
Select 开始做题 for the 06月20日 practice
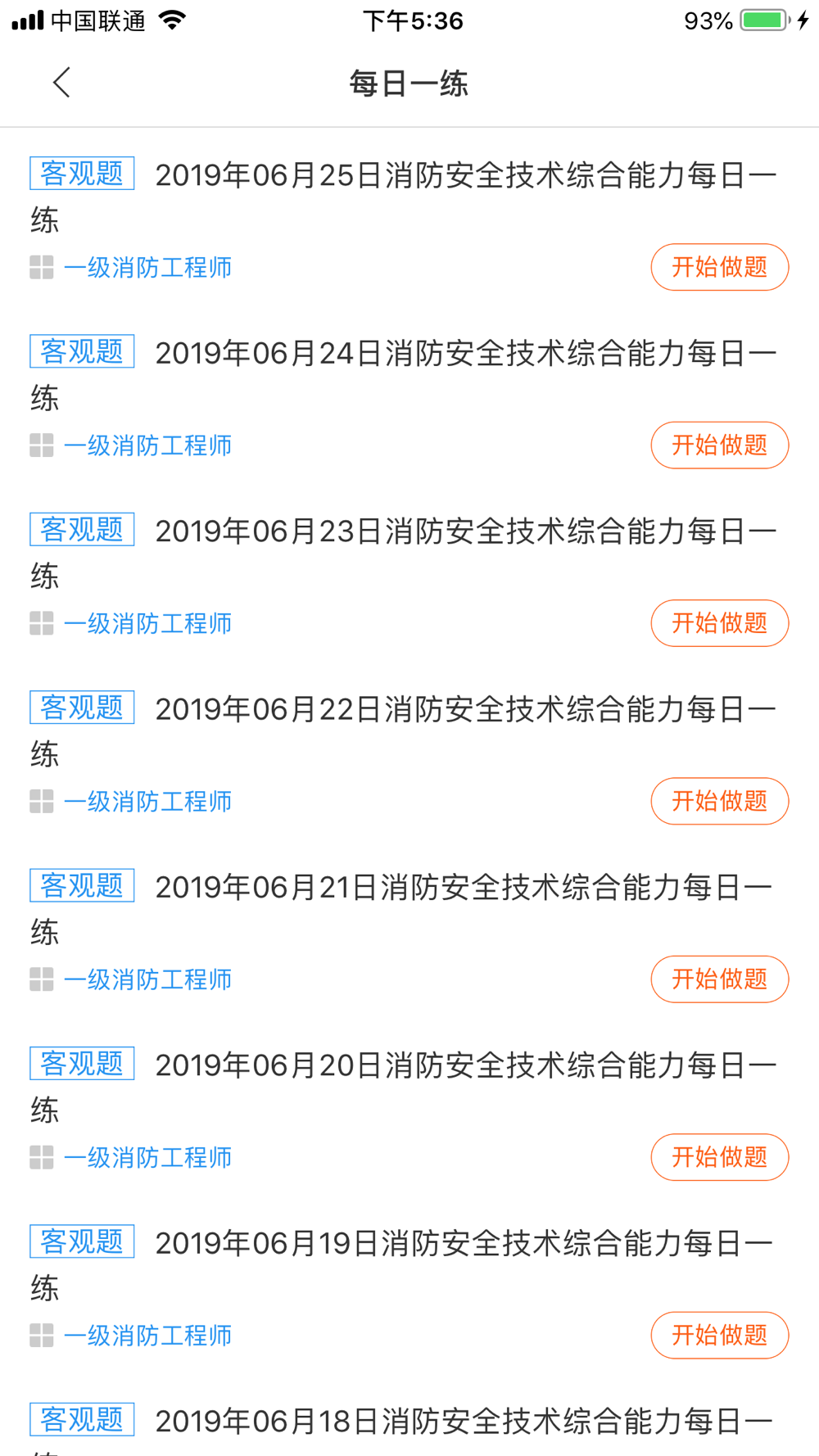[x=719, y=1157]
